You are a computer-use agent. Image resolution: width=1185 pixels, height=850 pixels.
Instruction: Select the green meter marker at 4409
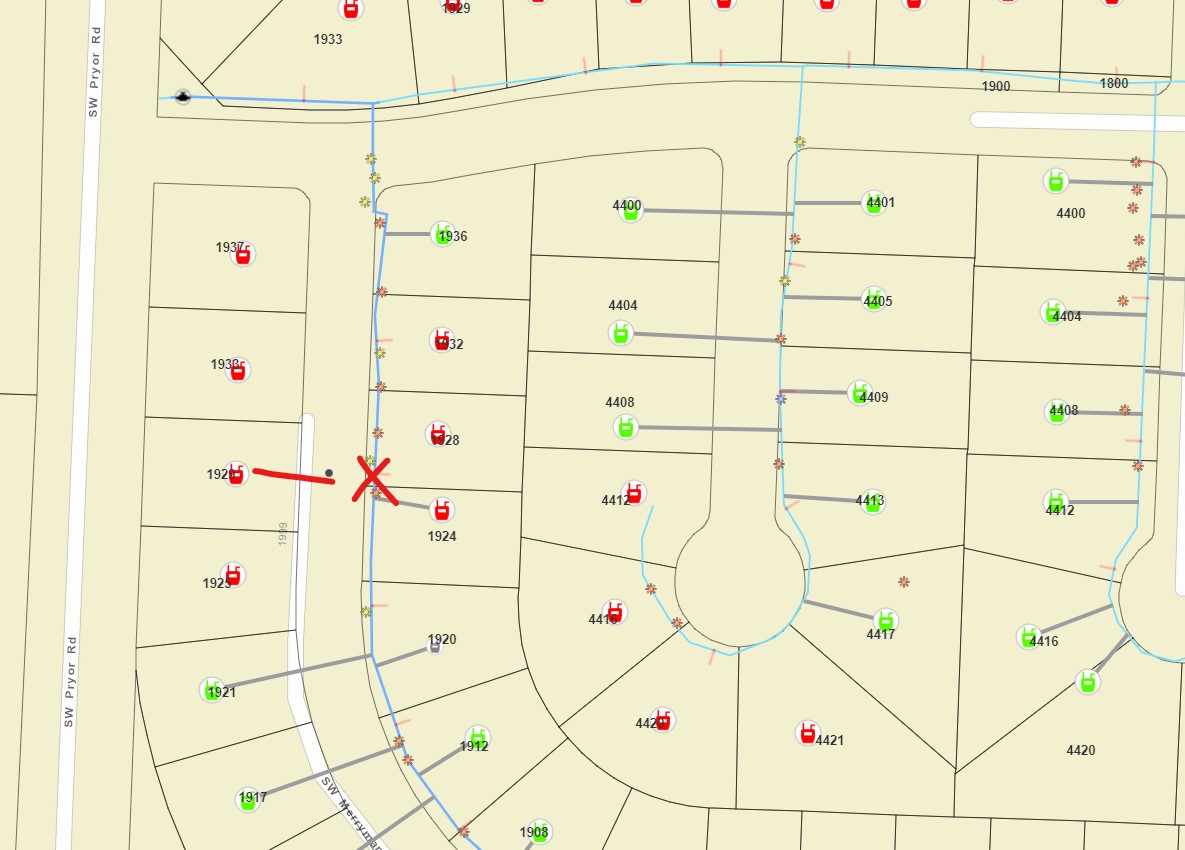click(x=859, y=393)
